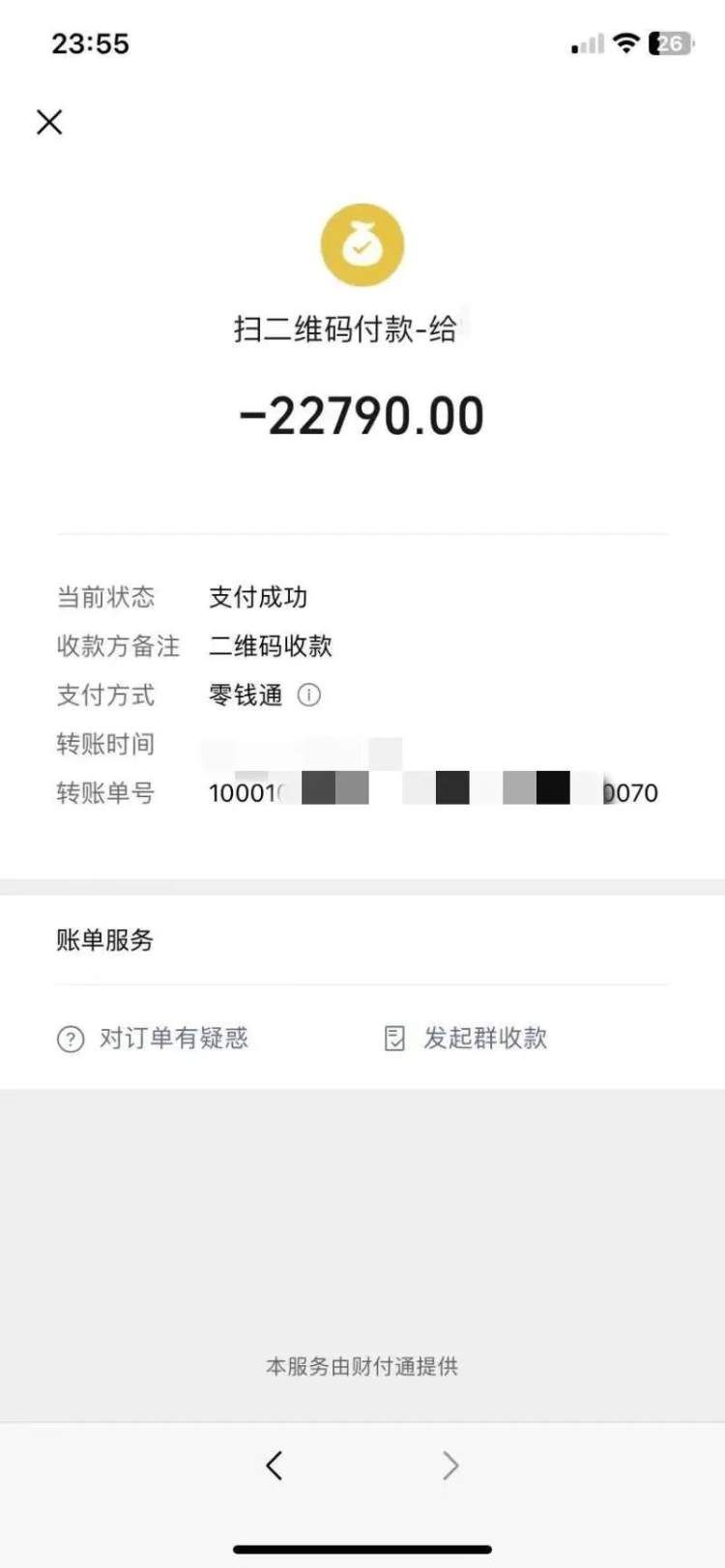
Task: Start a group collection via 发起群收款
Action: click(466, 1039)
